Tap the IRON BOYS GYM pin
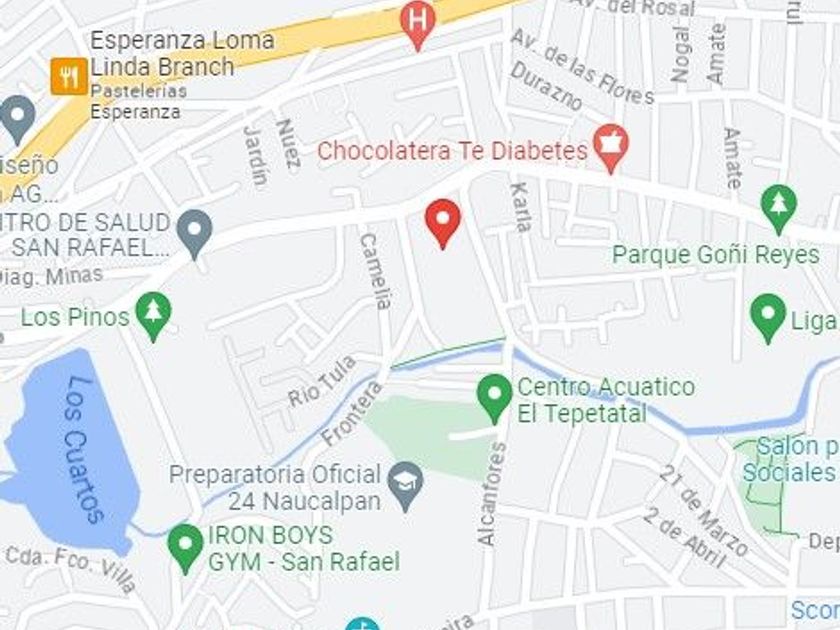Image resolution: width=840 pixels, height=630 pixels. pyautogui.click(x=185, y=549)
